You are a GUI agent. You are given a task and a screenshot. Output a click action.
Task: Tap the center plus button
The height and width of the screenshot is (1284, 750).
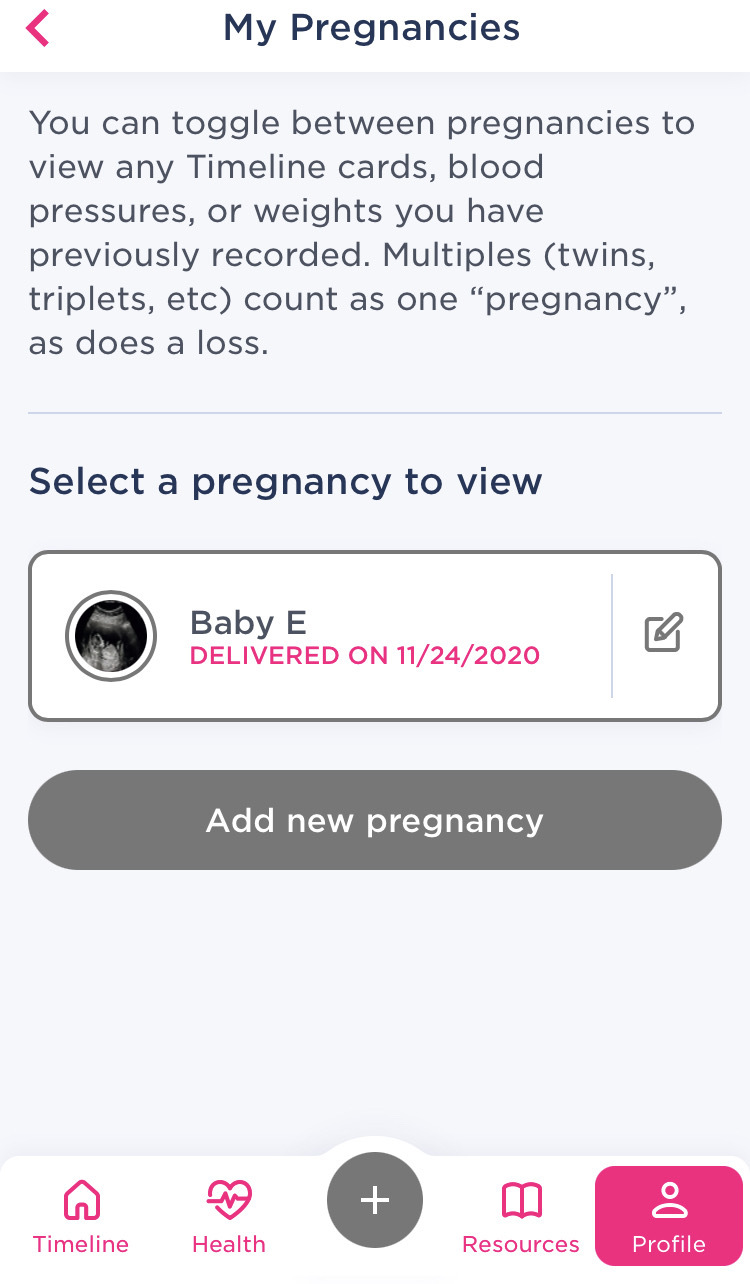(x=375, y=1200)
